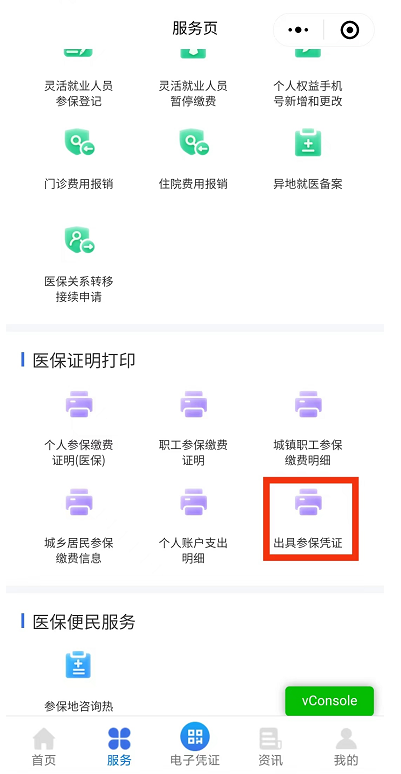This screenshot has width=401, height=774.
Task: Open 灵活就业人员暂停缴费
Action: tap(193, 79)
